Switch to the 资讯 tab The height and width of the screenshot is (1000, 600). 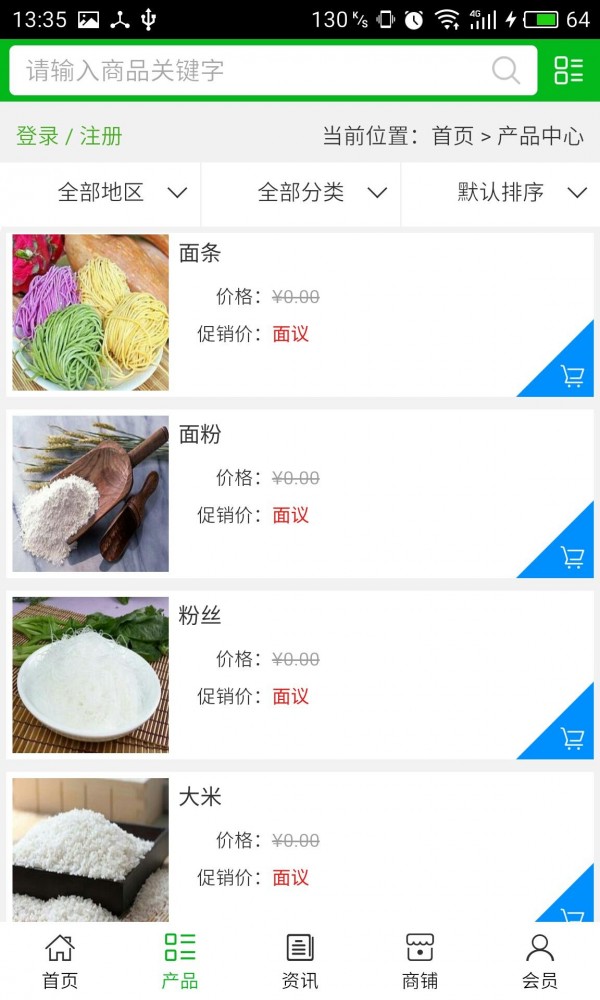[300, 960]
